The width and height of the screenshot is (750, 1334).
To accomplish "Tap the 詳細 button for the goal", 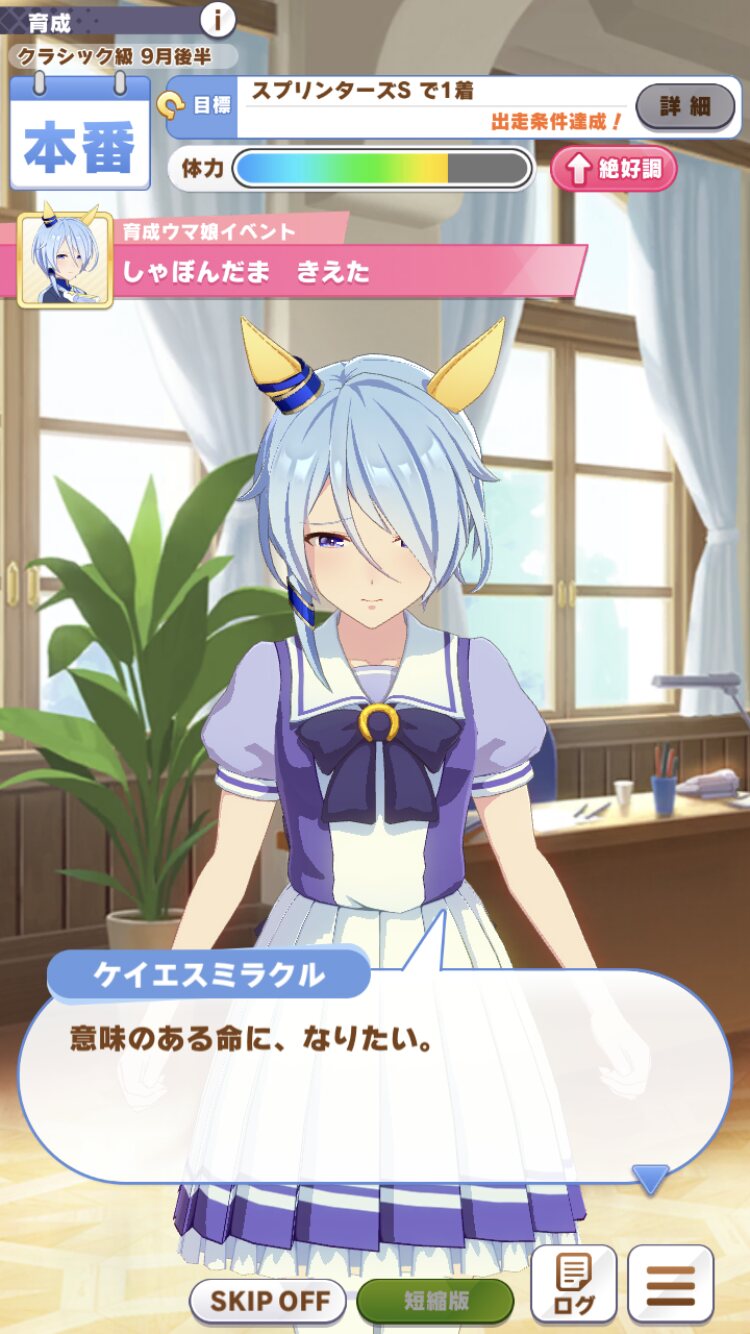I will tap(685, 107).
